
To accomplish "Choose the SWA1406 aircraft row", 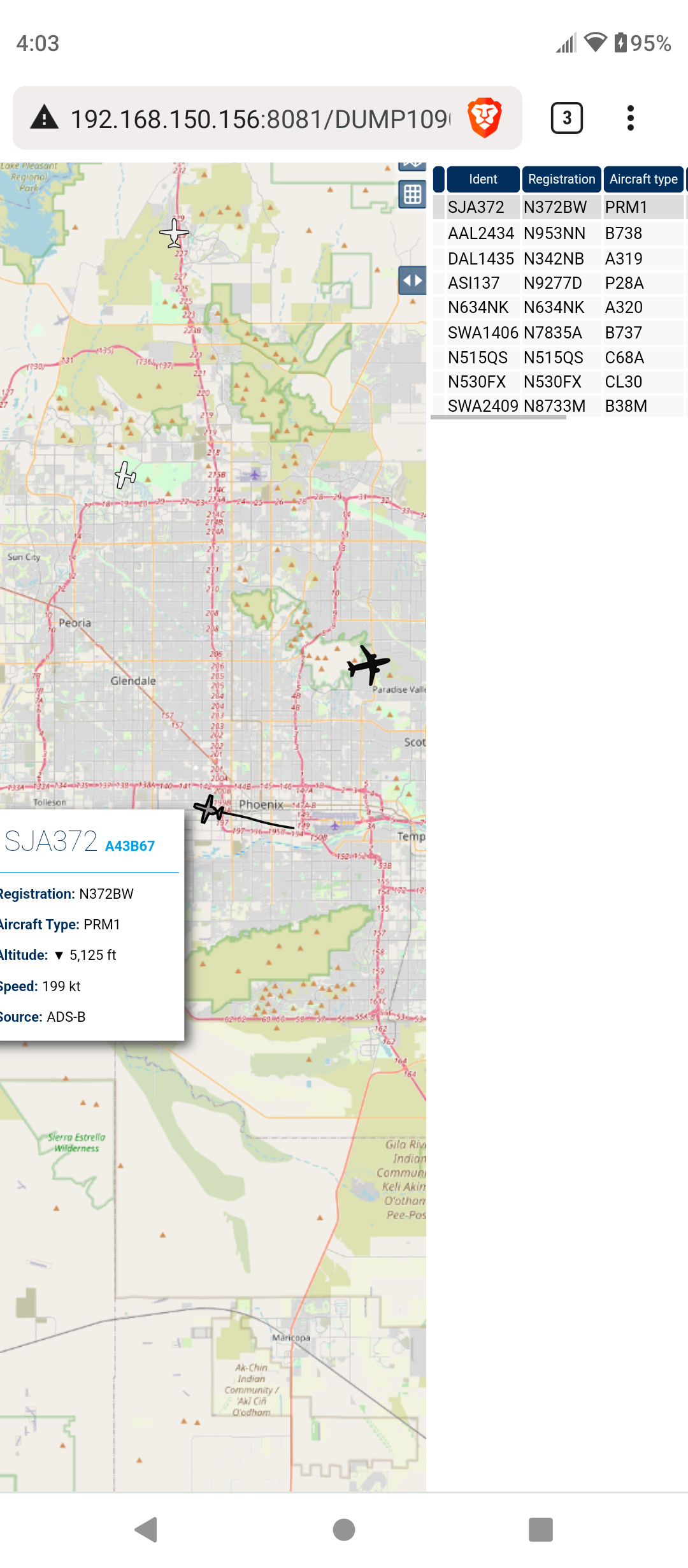I will click(x=558, y=333).
